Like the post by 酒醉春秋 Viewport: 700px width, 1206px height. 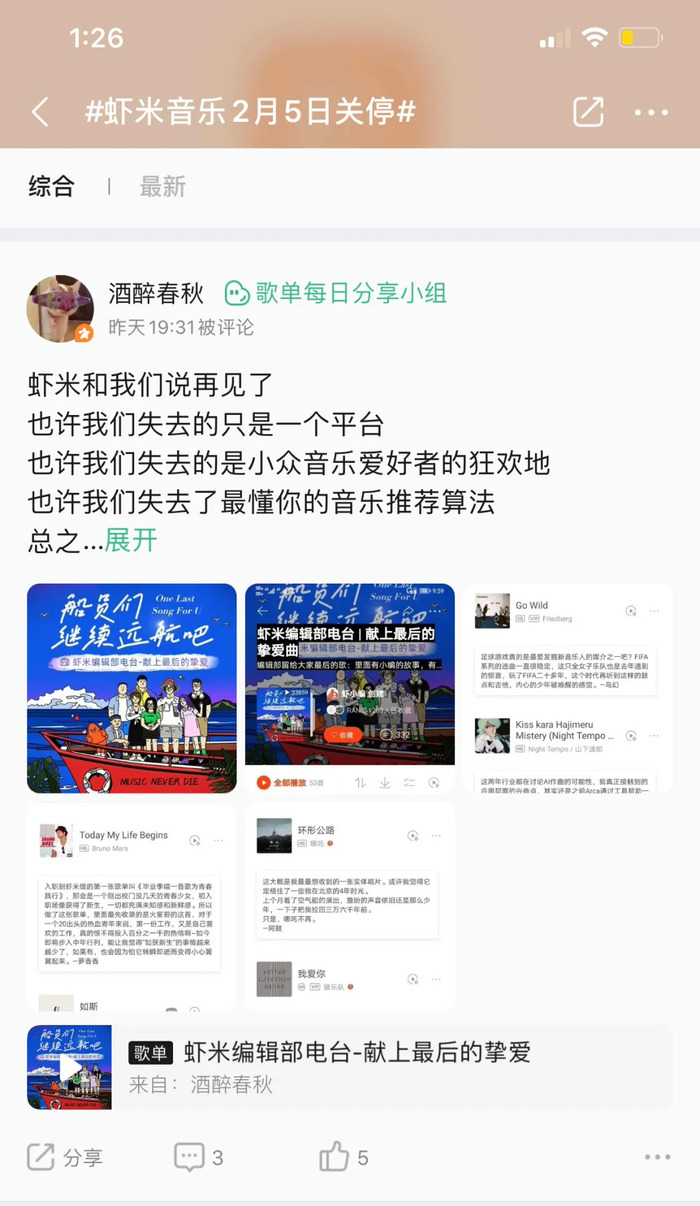tap(343, 1158)
